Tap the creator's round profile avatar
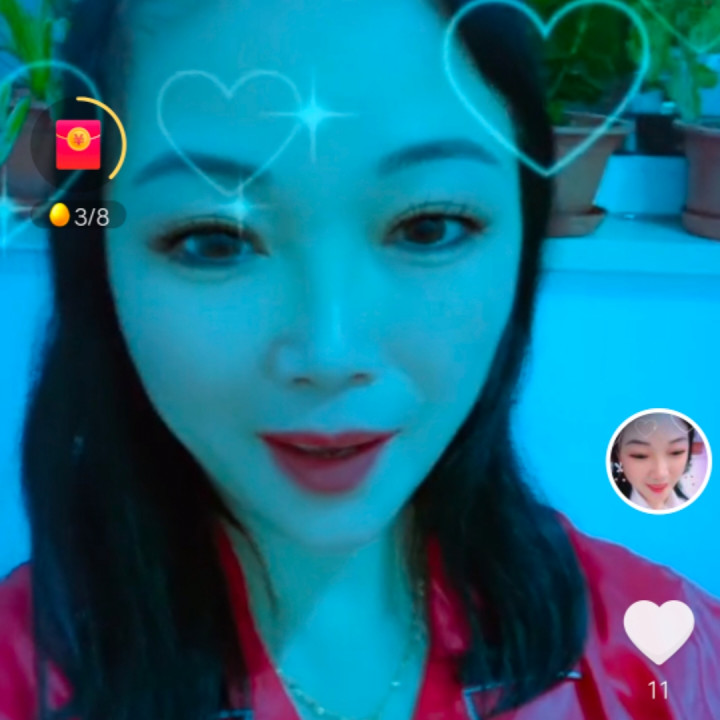This screenshot has height=720, width=720. pyautogui.click(x=658, y=461)
